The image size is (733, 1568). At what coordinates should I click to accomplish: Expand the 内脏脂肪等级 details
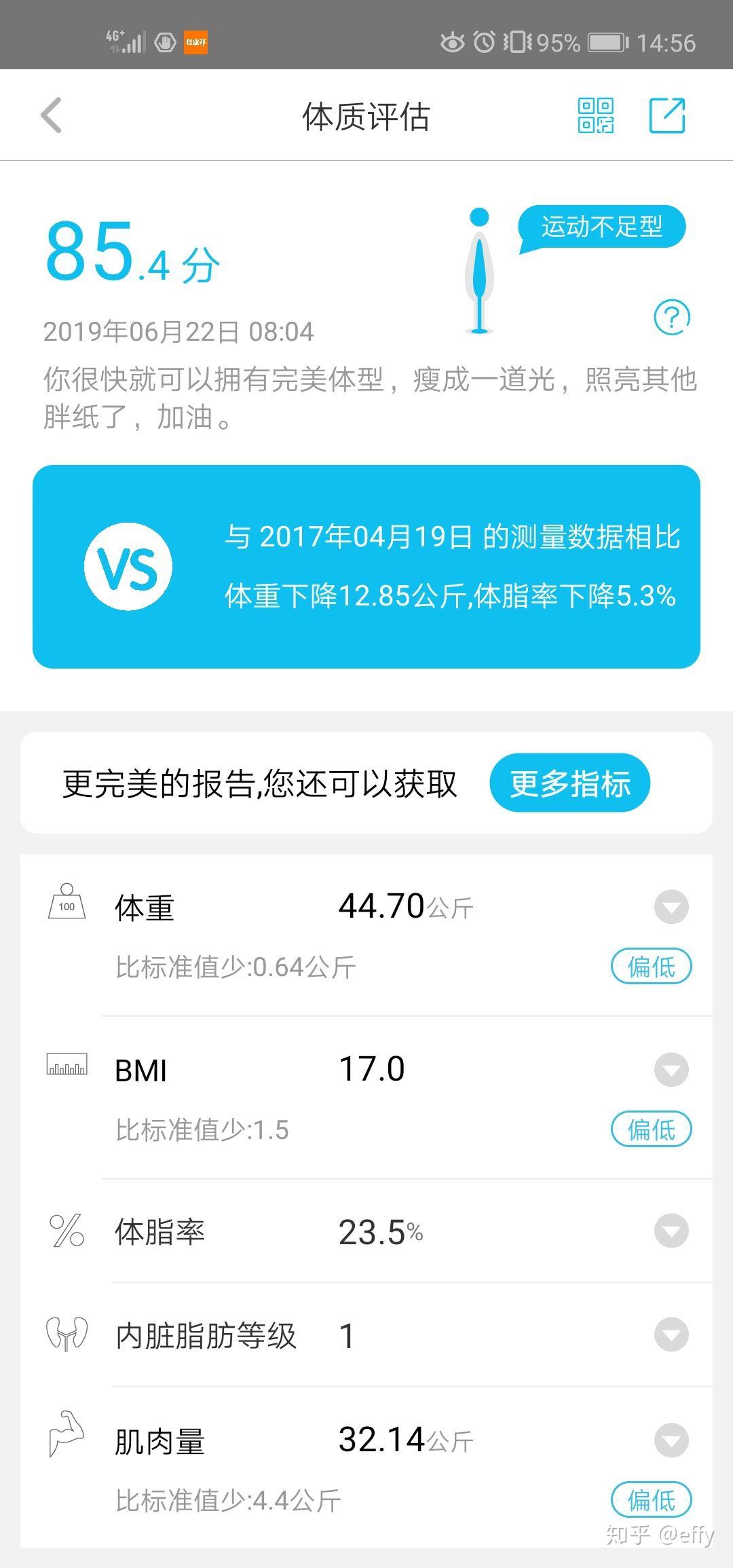671,1334
